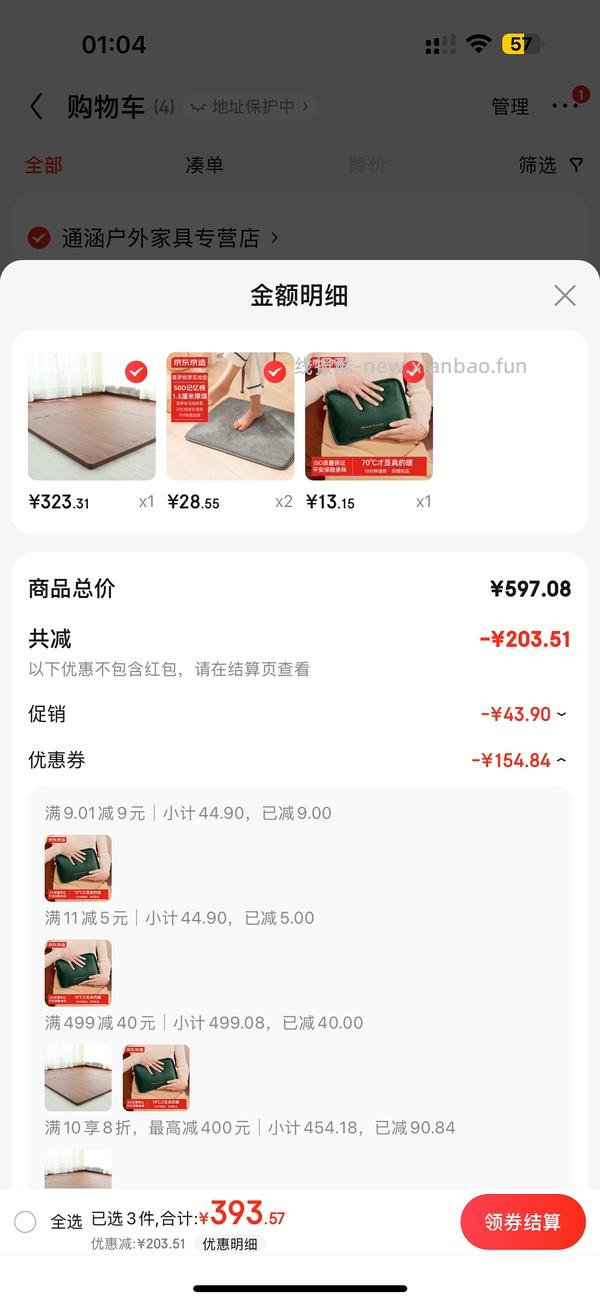Toggle the 全选 select-all checkbox
The width and height of the screenshot is (600, 1303).
pos(26,1222)
